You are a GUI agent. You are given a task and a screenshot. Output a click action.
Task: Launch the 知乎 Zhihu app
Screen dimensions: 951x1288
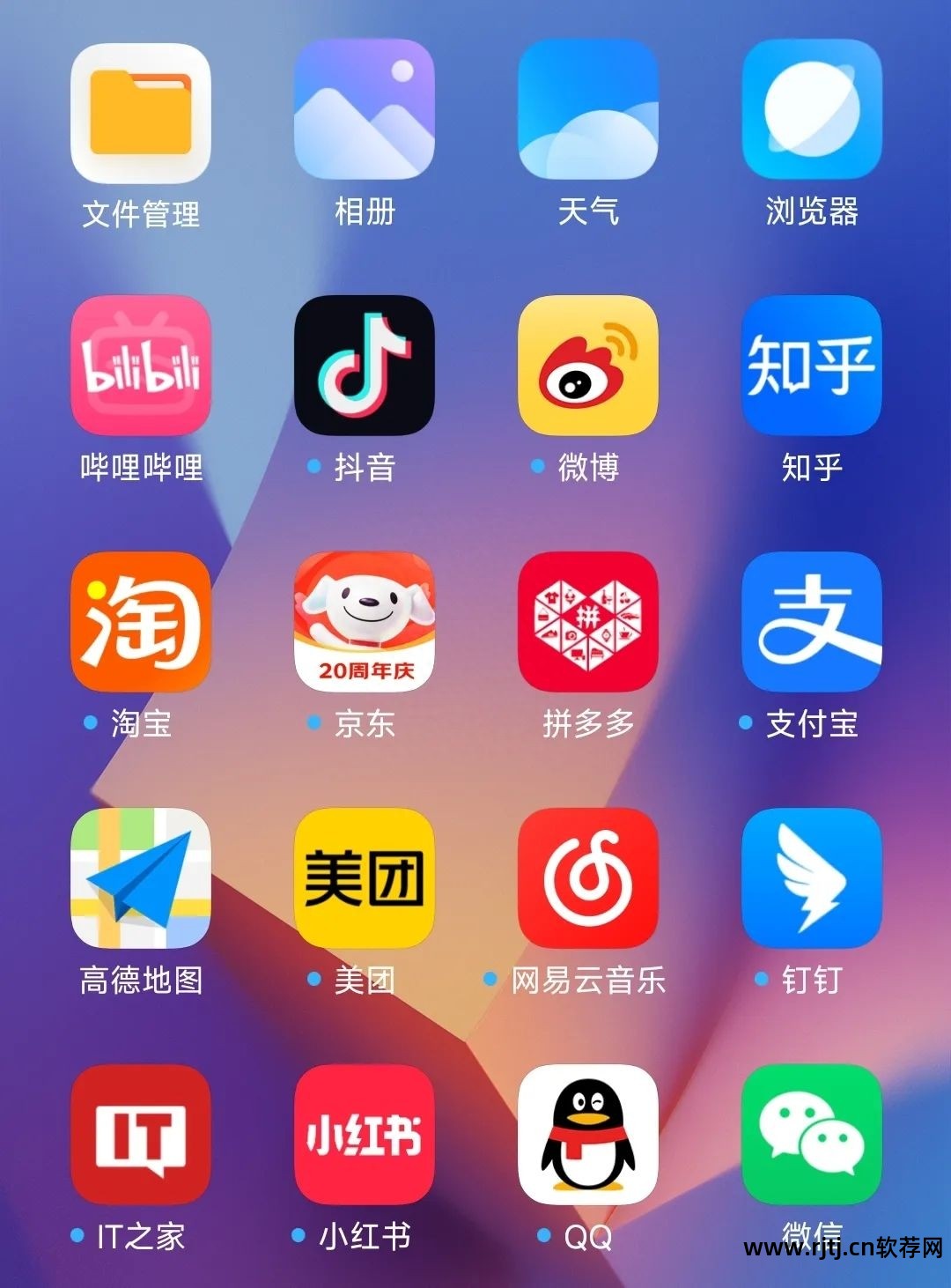pyautogui.click(x=812, y=366)
